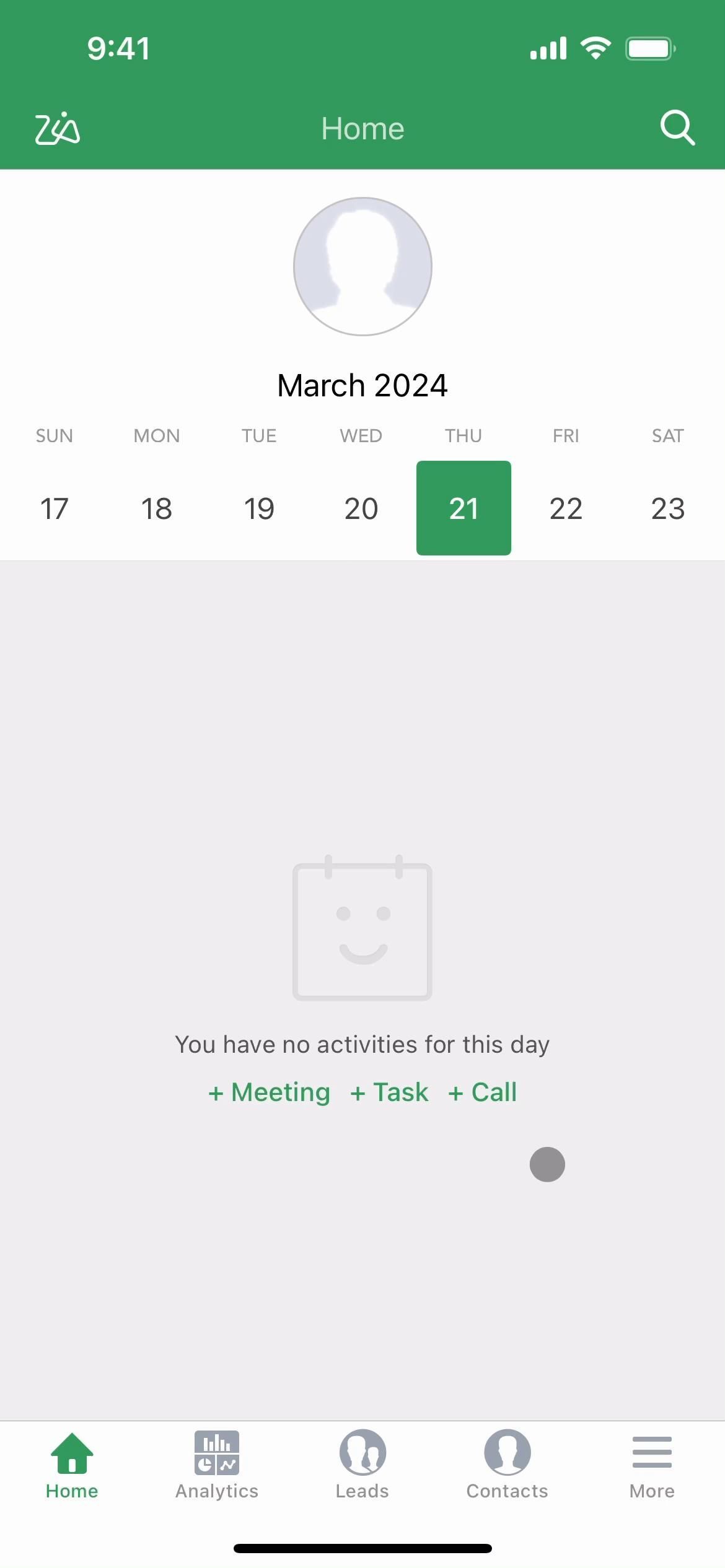
Task: Switch to the Analytics tab
Action: click(x=217, y=1465)
